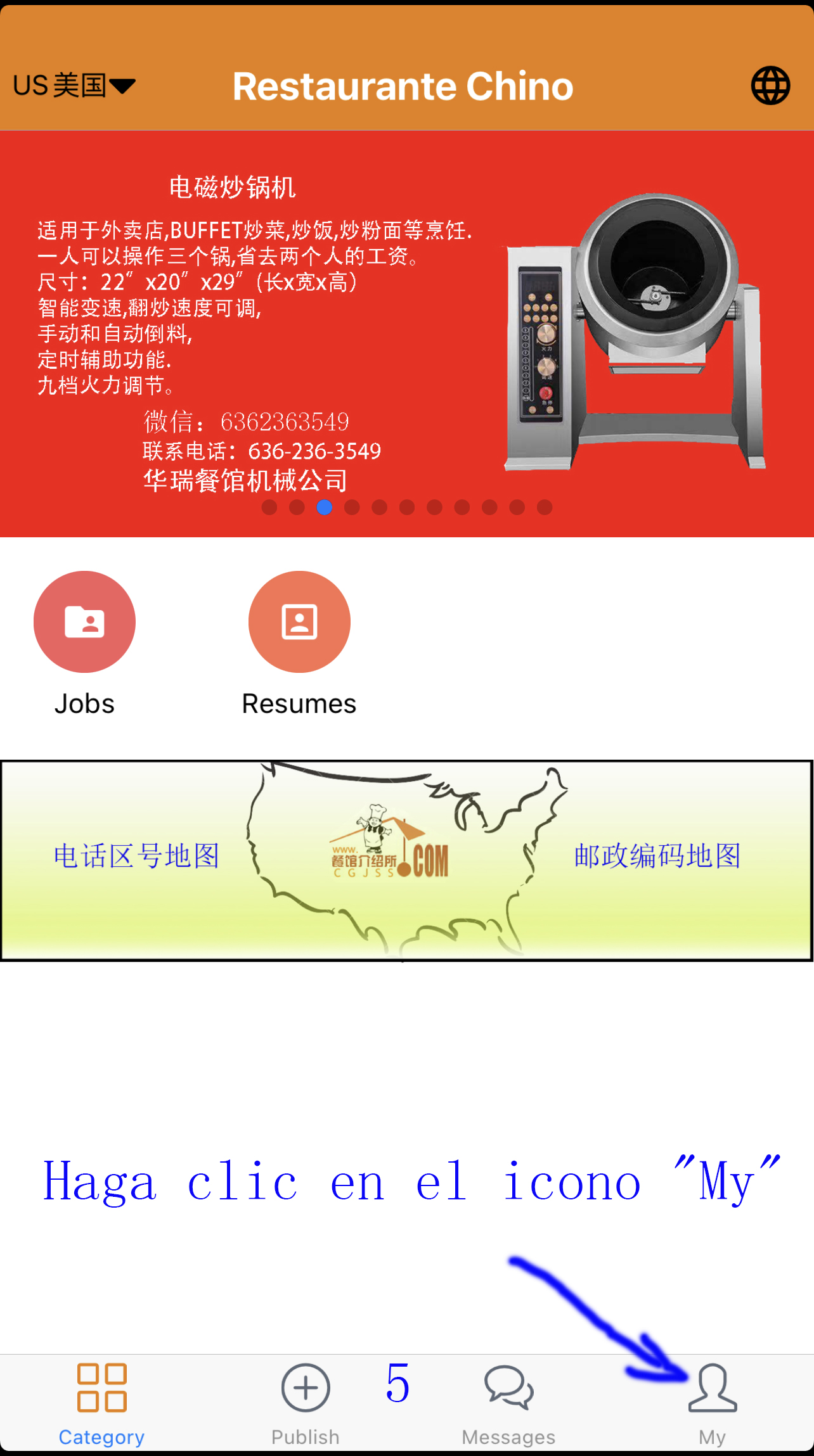Open the 电话区号地图 area code map
This screenshot has width=814, height=1456.
136,856
